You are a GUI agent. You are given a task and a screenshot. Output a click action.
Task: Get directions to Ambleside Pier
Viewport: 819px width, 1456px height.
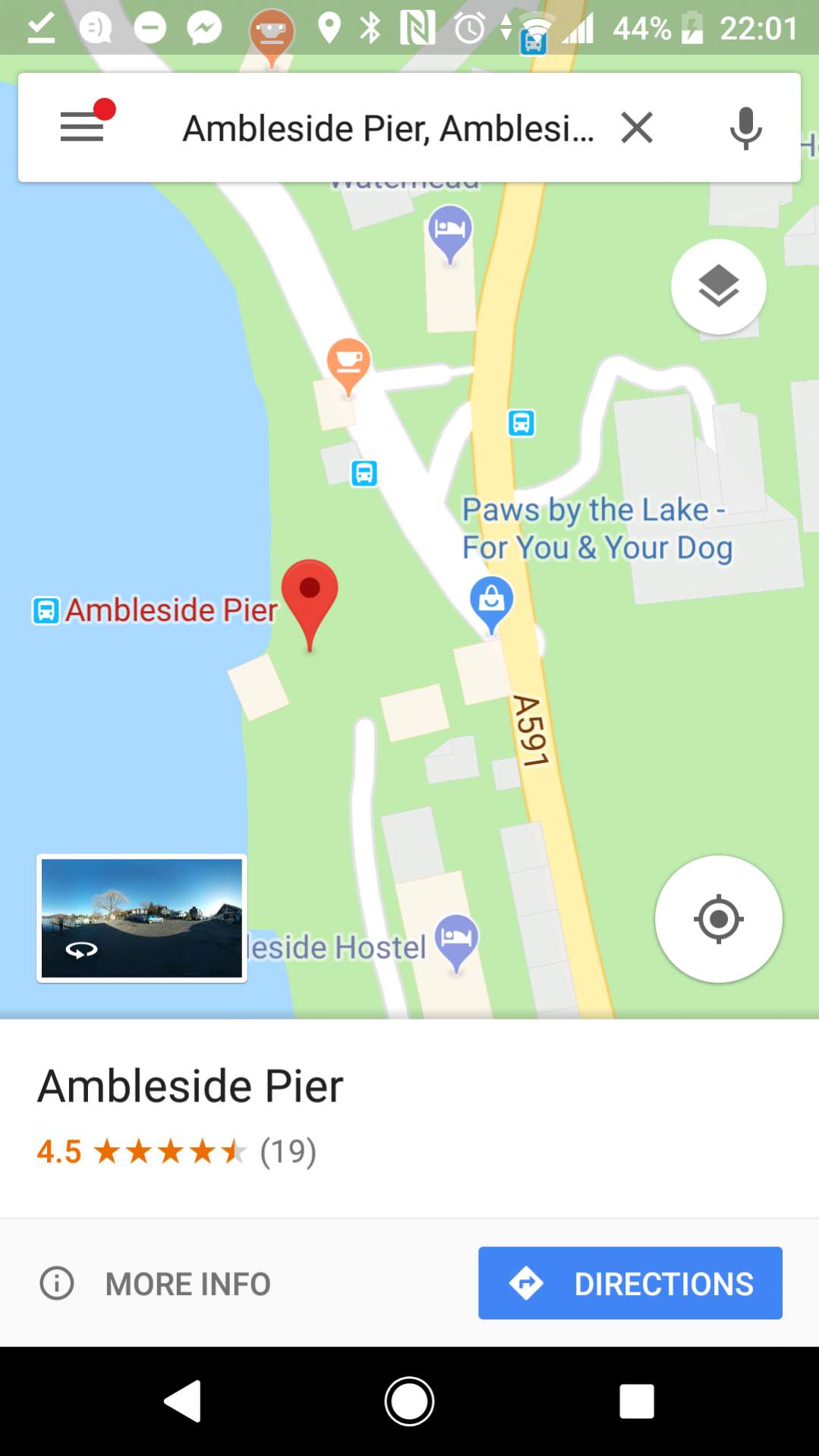tap(630, 1283)
